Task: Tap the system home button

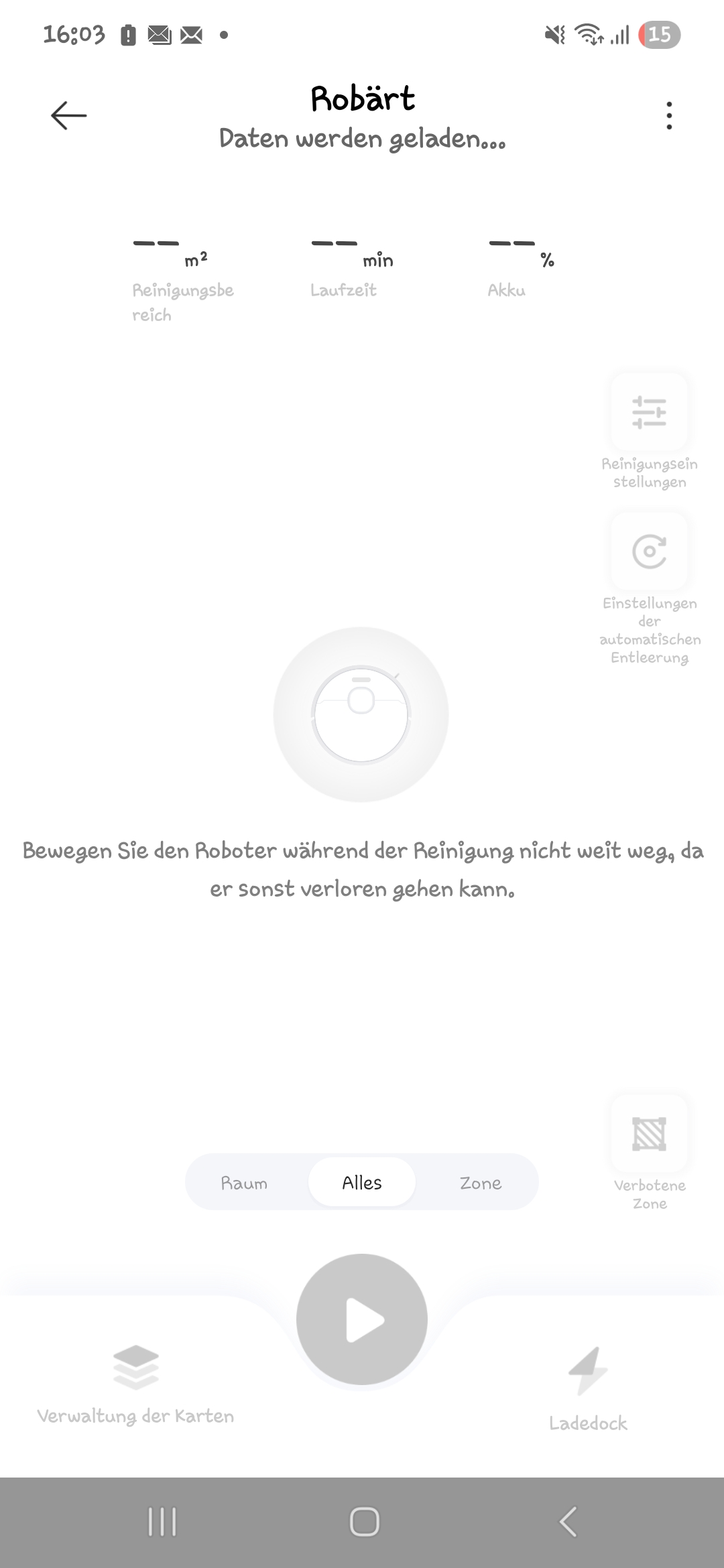Action: tap(364, 1522)
